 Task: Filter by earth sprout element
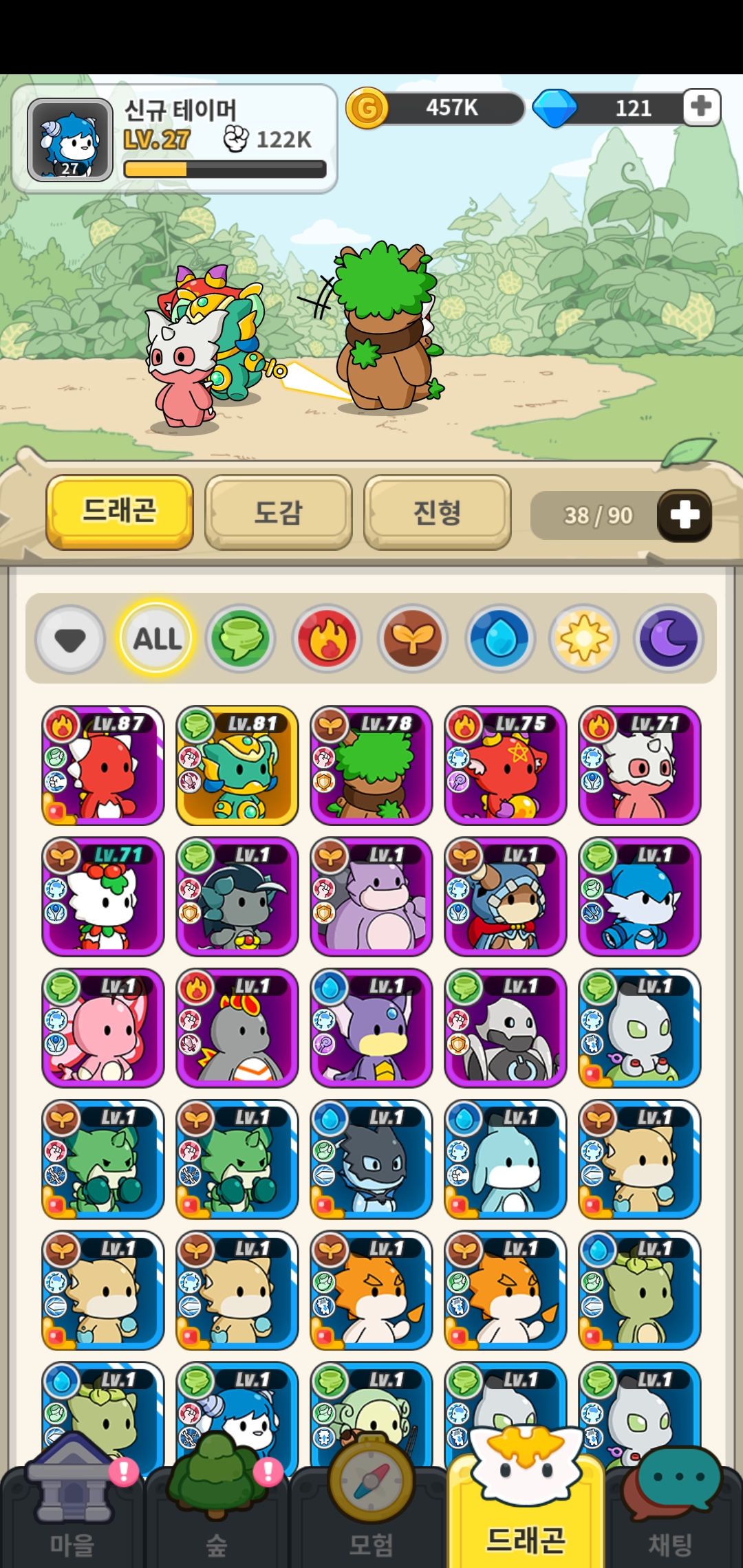click(x=413, y=640)
